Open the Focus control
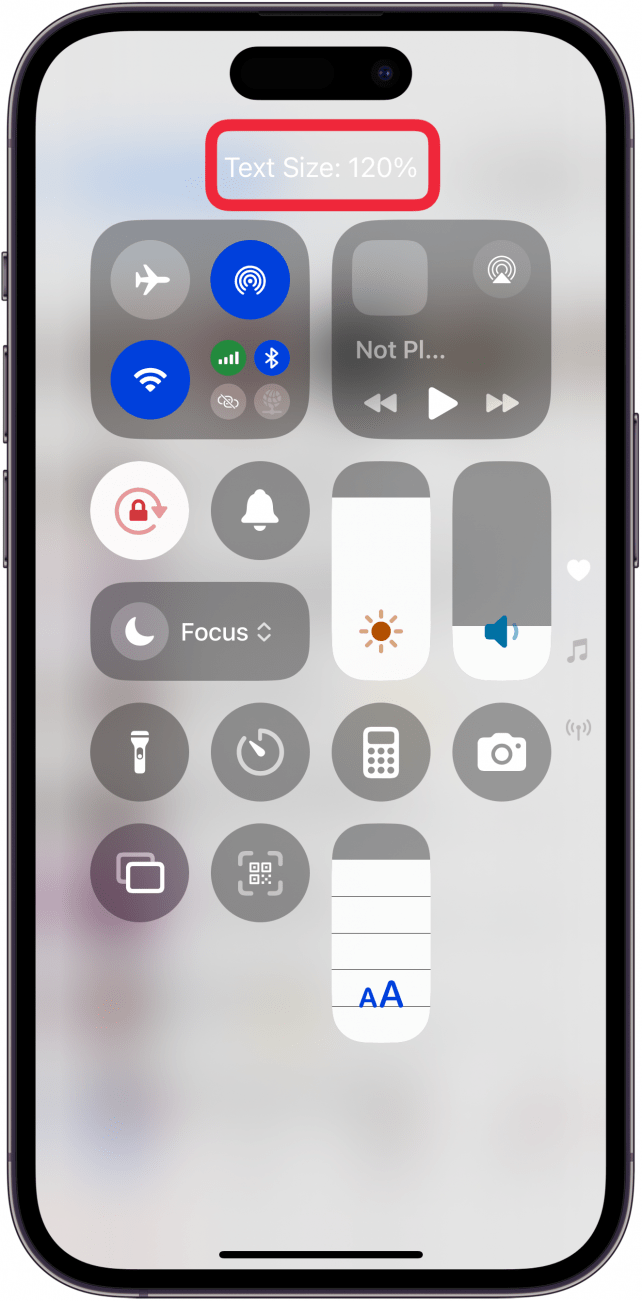Image resolution: width=642 pixels, height=1301 pixels. pyautogui.click(x=200, y=632)
